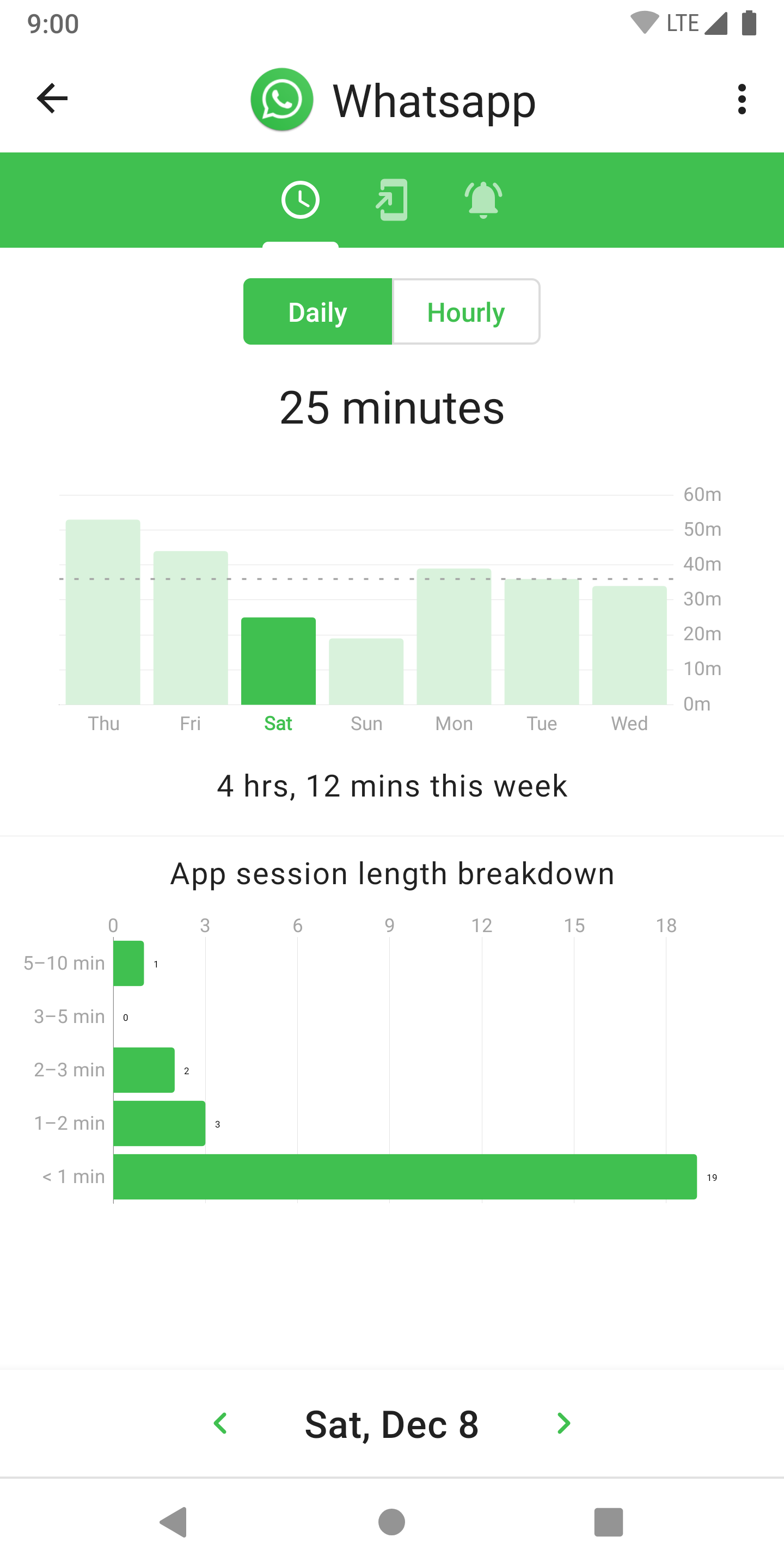Viewport: 784px width, 1568px height.
Task: Advance to the next day using the right chevron
Action: (563, 1423)
